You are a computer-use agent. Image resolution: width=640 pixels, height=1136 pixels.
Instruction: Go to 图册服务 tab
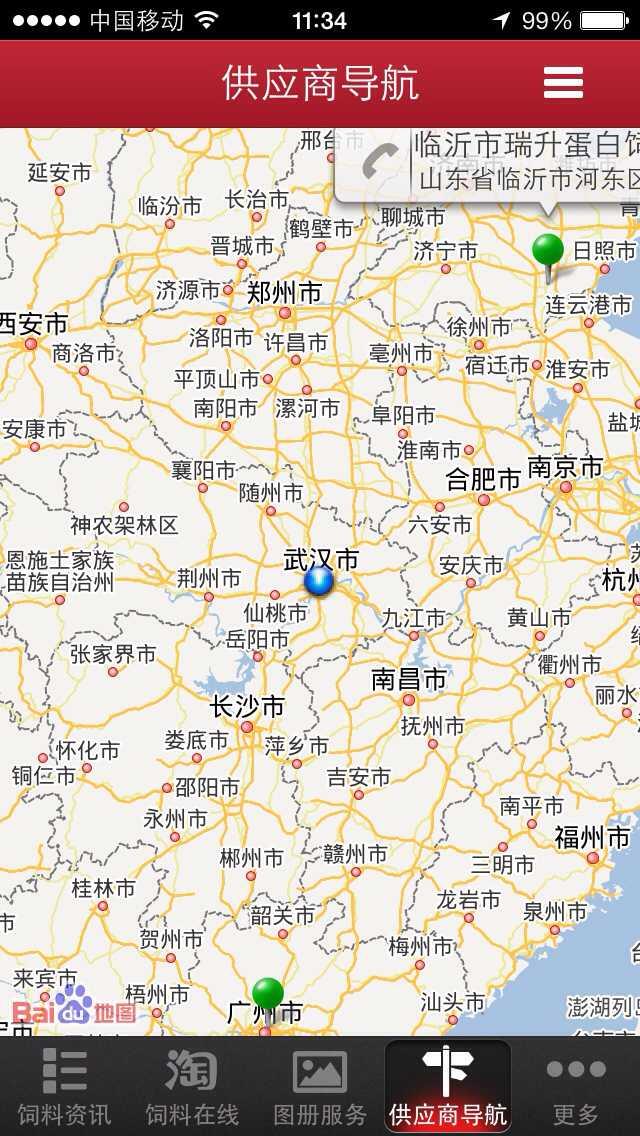pyautogui.click(x=320, y=1088)
